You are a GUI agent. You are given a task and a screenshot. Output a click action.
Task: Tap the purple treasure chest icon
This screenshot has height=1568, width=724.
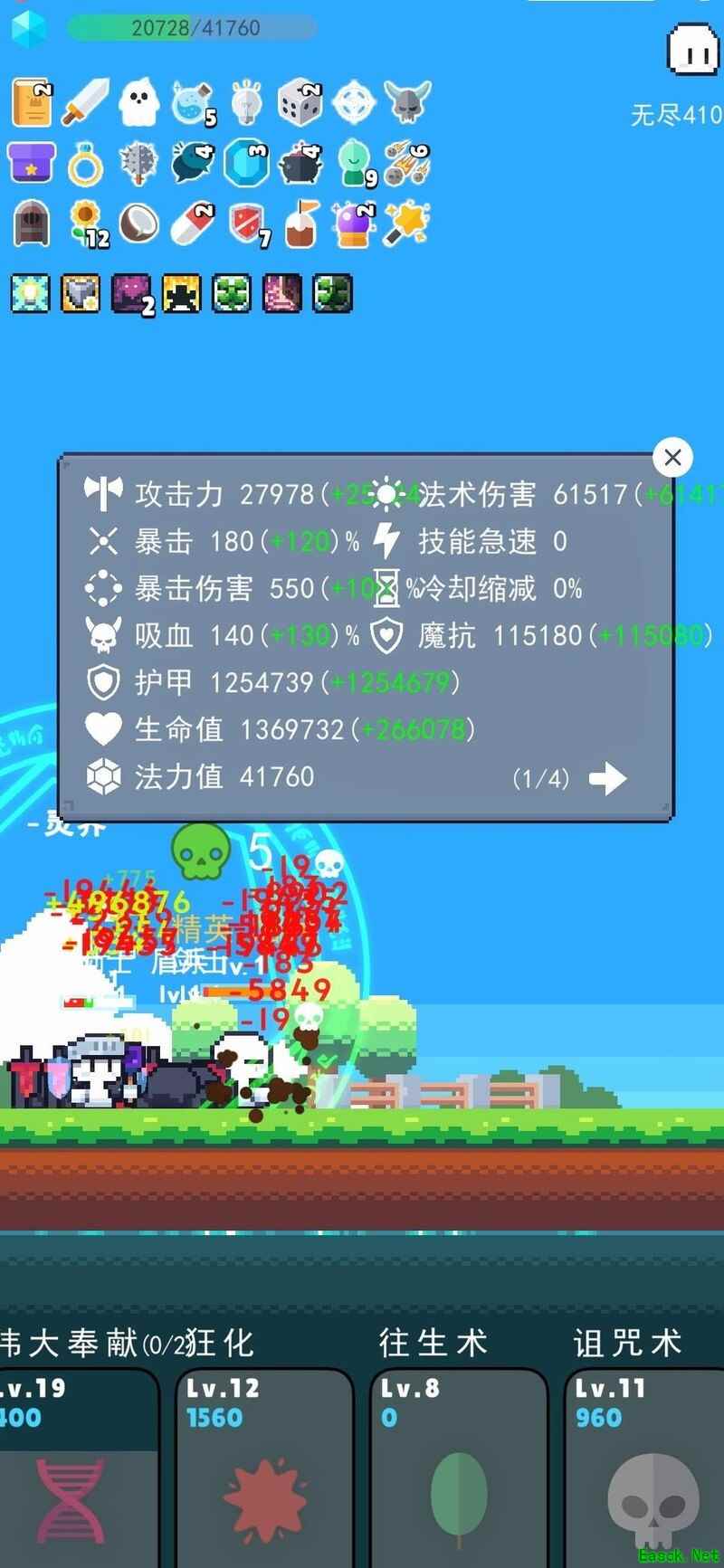[x=32, y=163]
